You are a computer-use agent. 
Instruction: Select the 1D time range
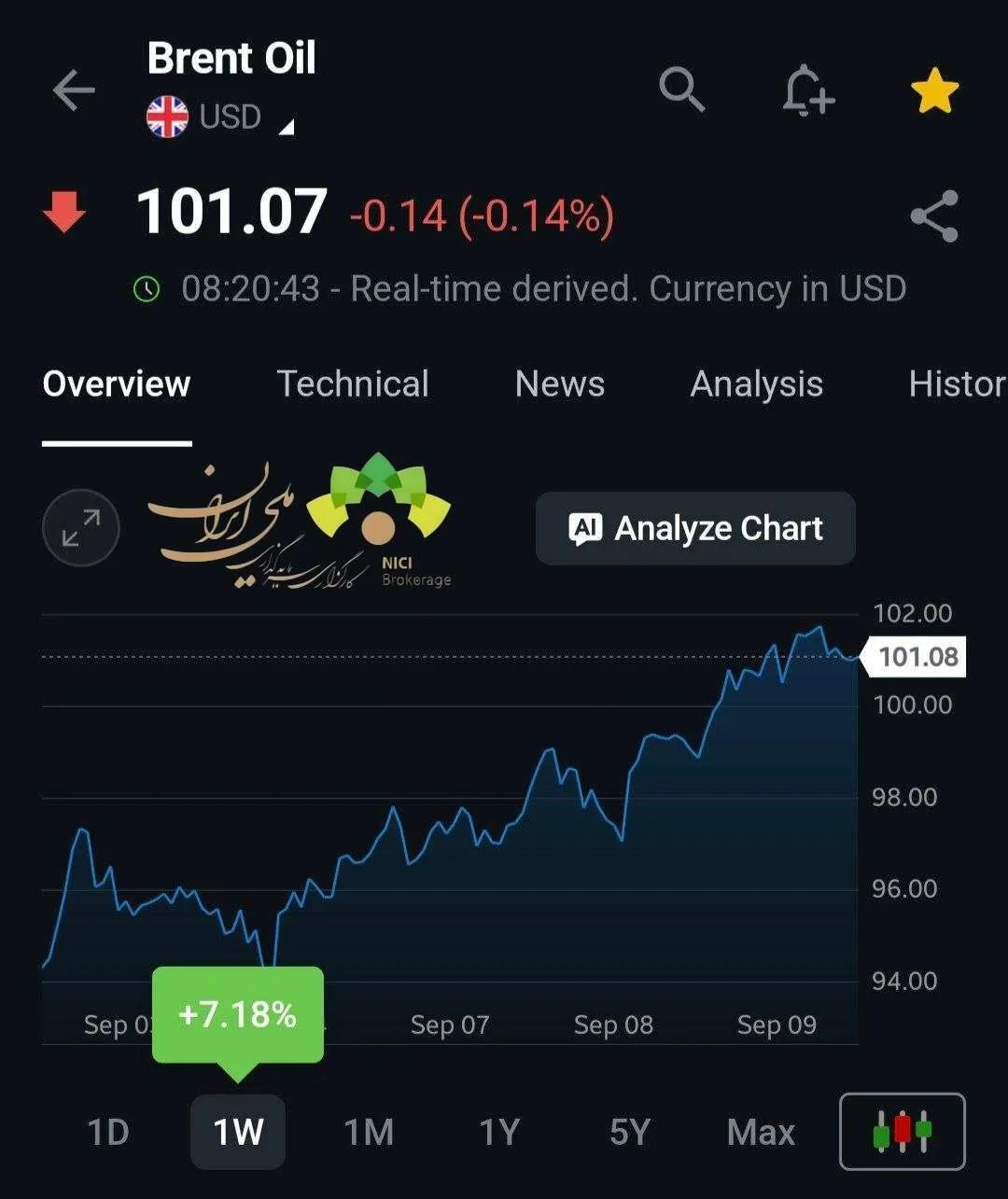108,1132
